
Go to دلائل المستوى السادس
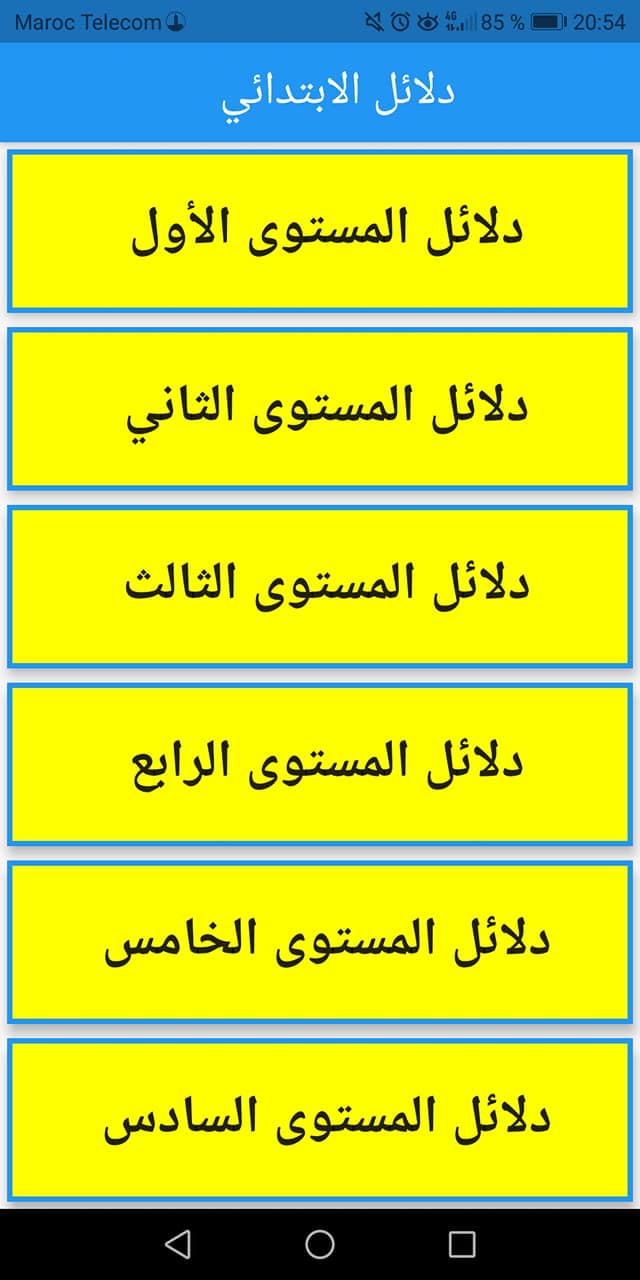(320, 1118)
